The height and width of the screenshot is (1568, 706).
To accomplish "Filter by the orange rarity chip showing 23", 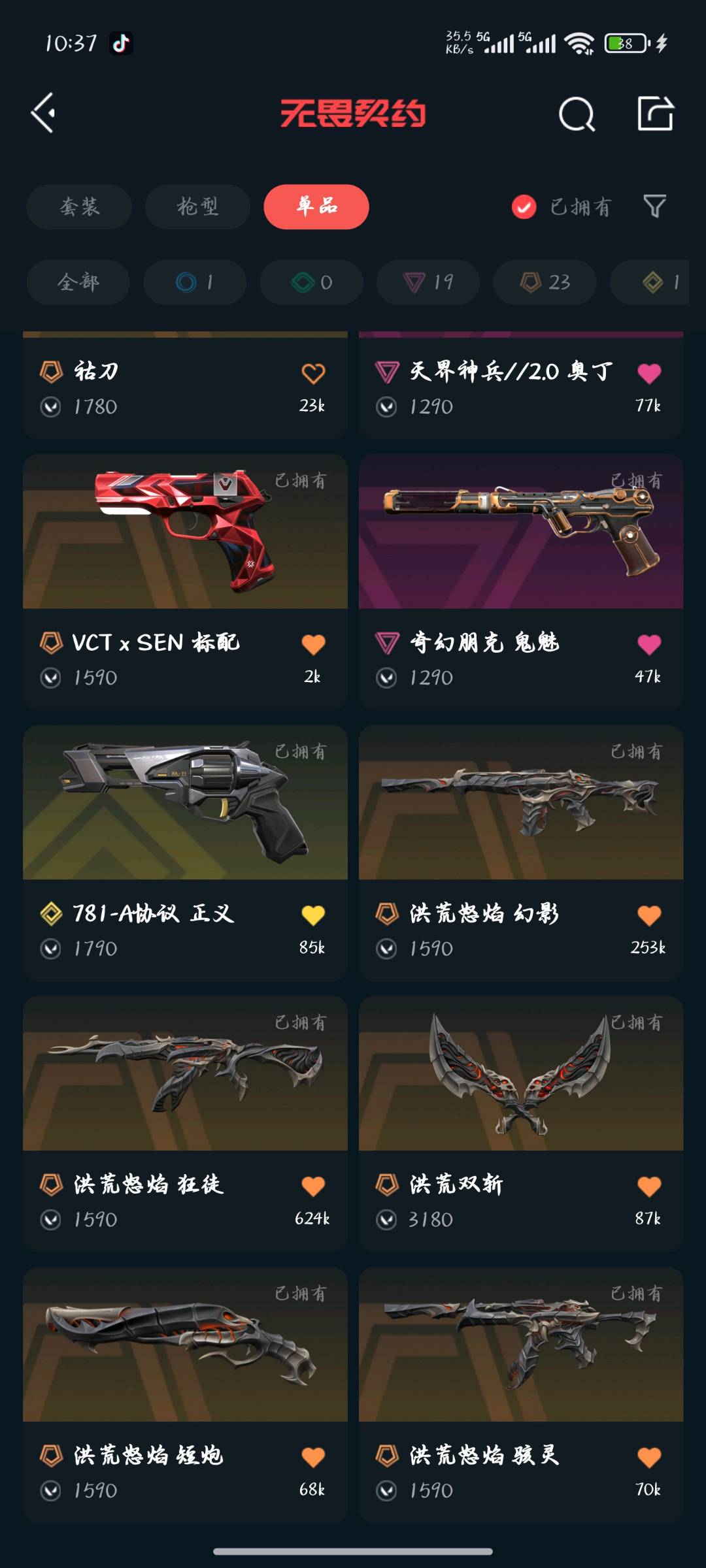I will point(545,282).
